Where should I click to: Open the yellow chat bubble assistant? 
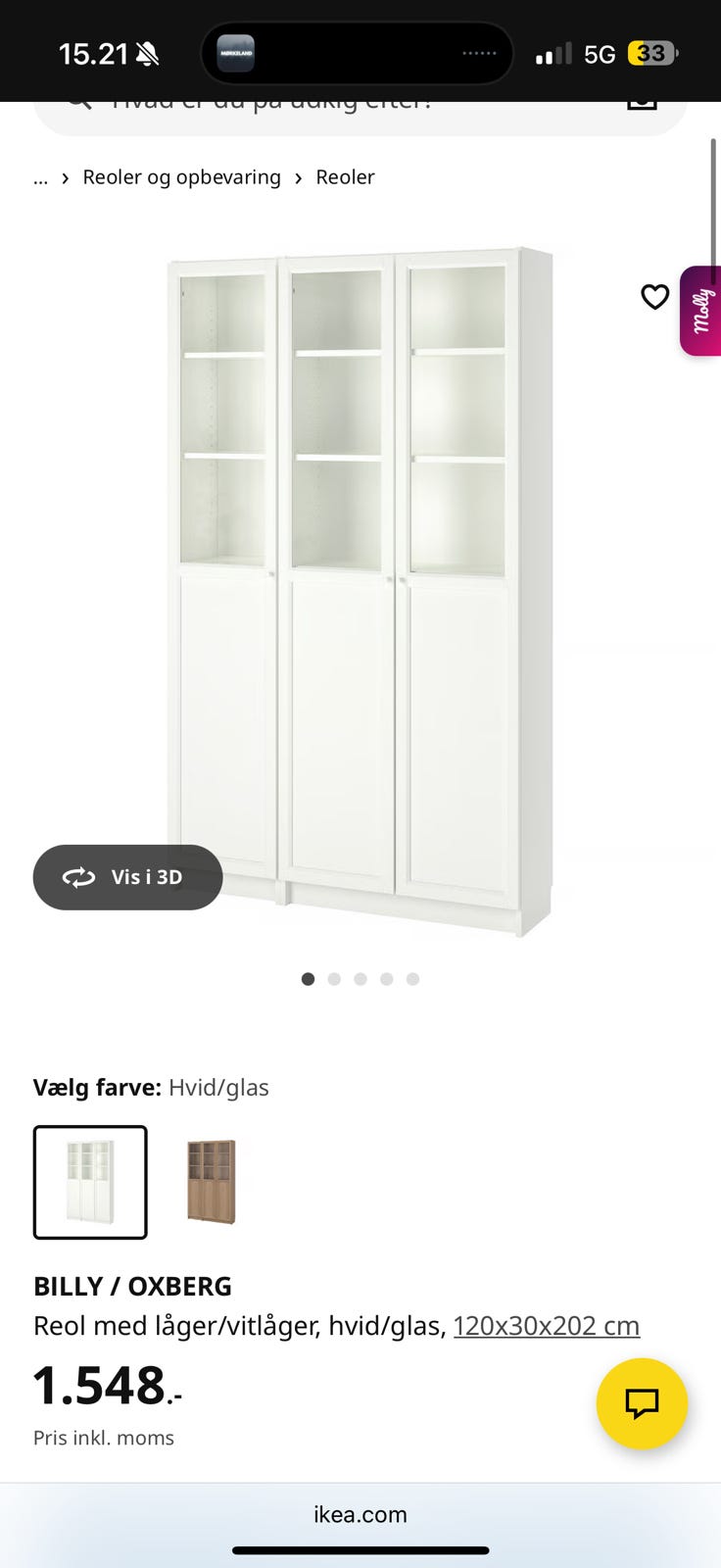click(642, 1403)
